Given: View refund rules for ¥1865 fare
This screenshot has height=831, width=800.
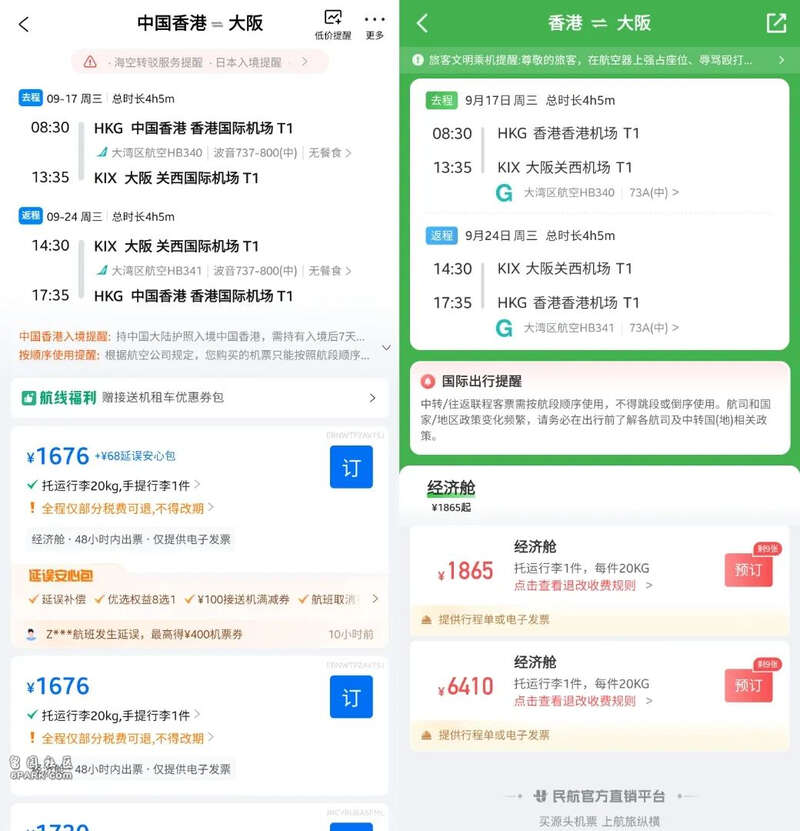Looking at the screenshot, I should click(x=582, y=586).
